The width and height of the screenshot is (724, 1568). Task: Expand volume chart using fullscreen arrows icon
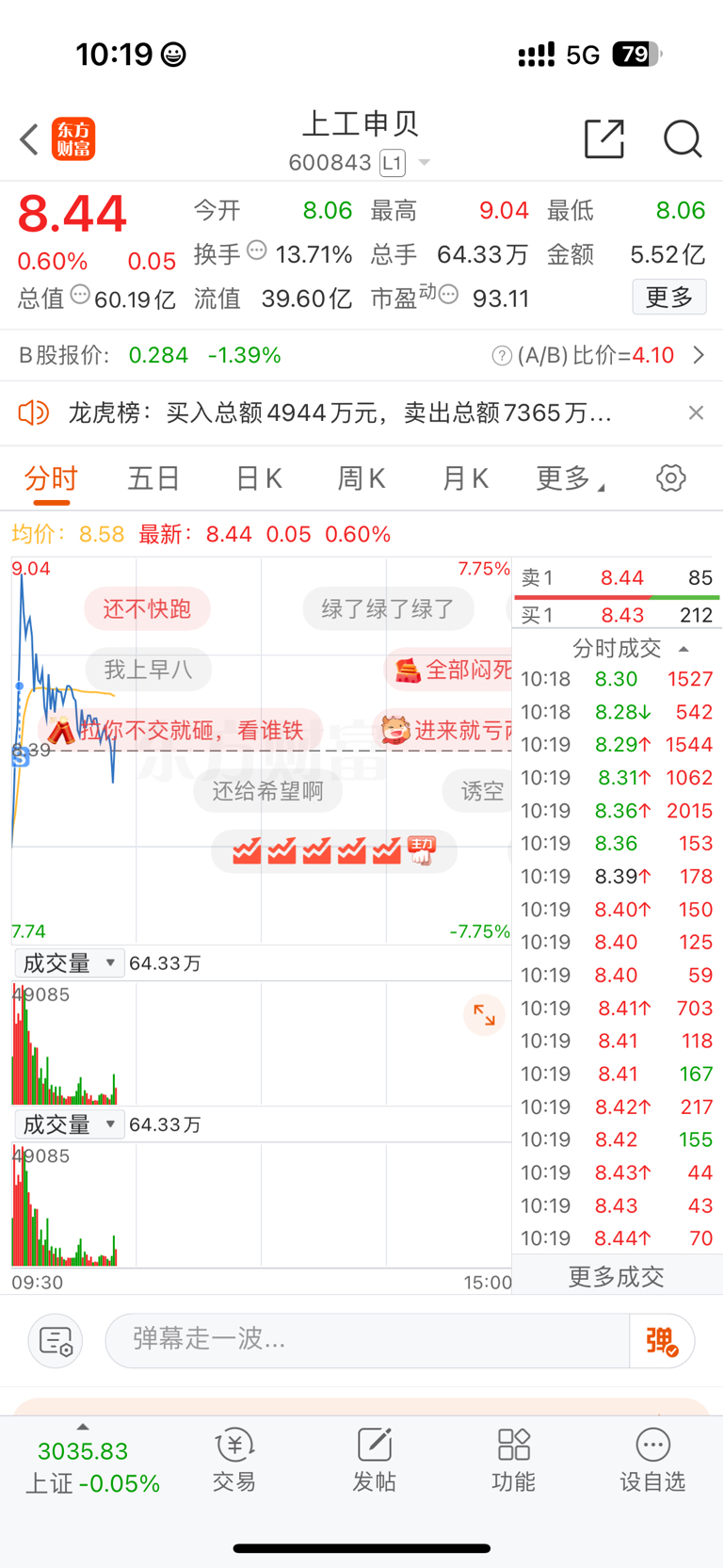point(484,1015)
